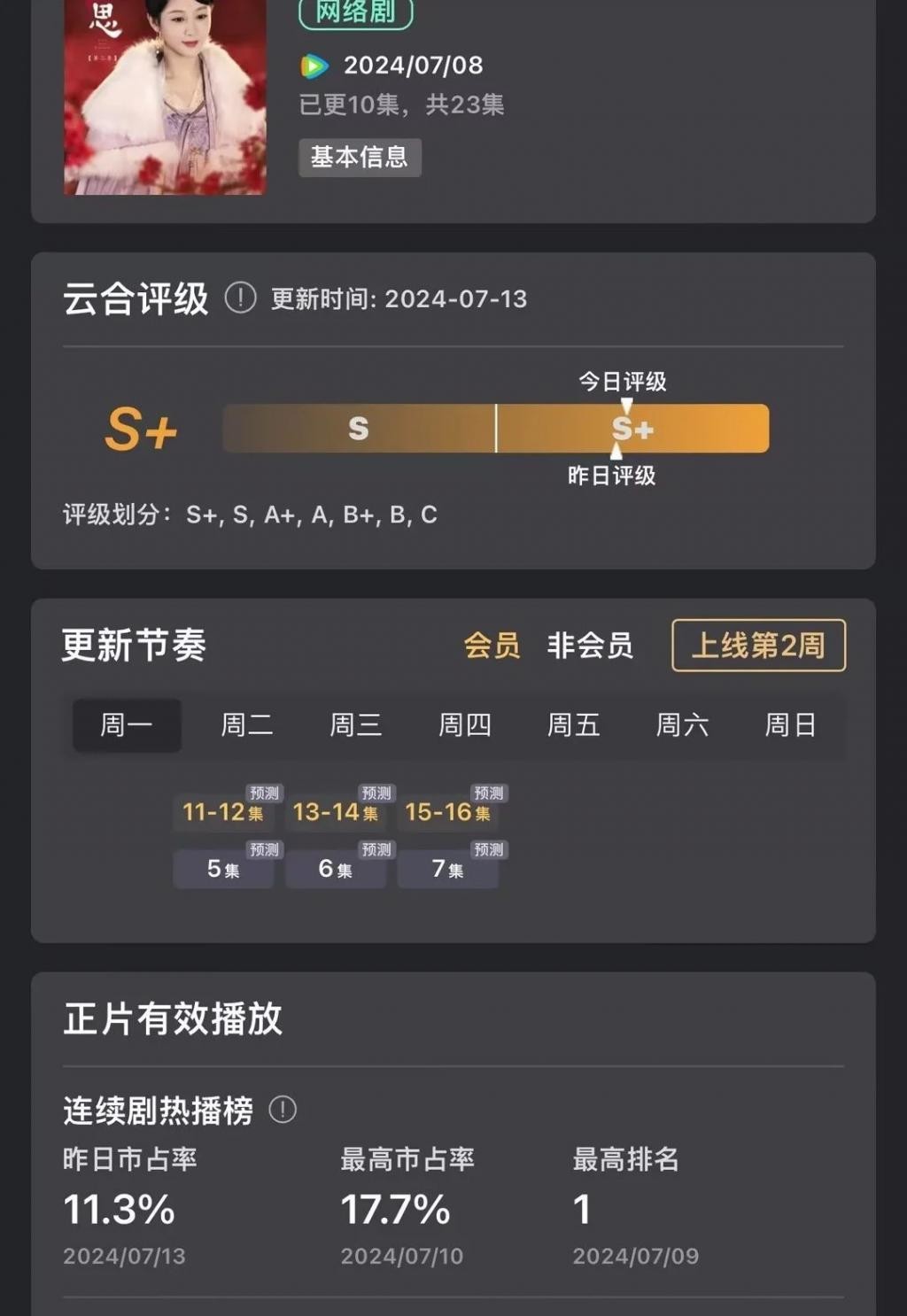Select the 周三 day tab

pyautogui.click(x=355, y=725)
